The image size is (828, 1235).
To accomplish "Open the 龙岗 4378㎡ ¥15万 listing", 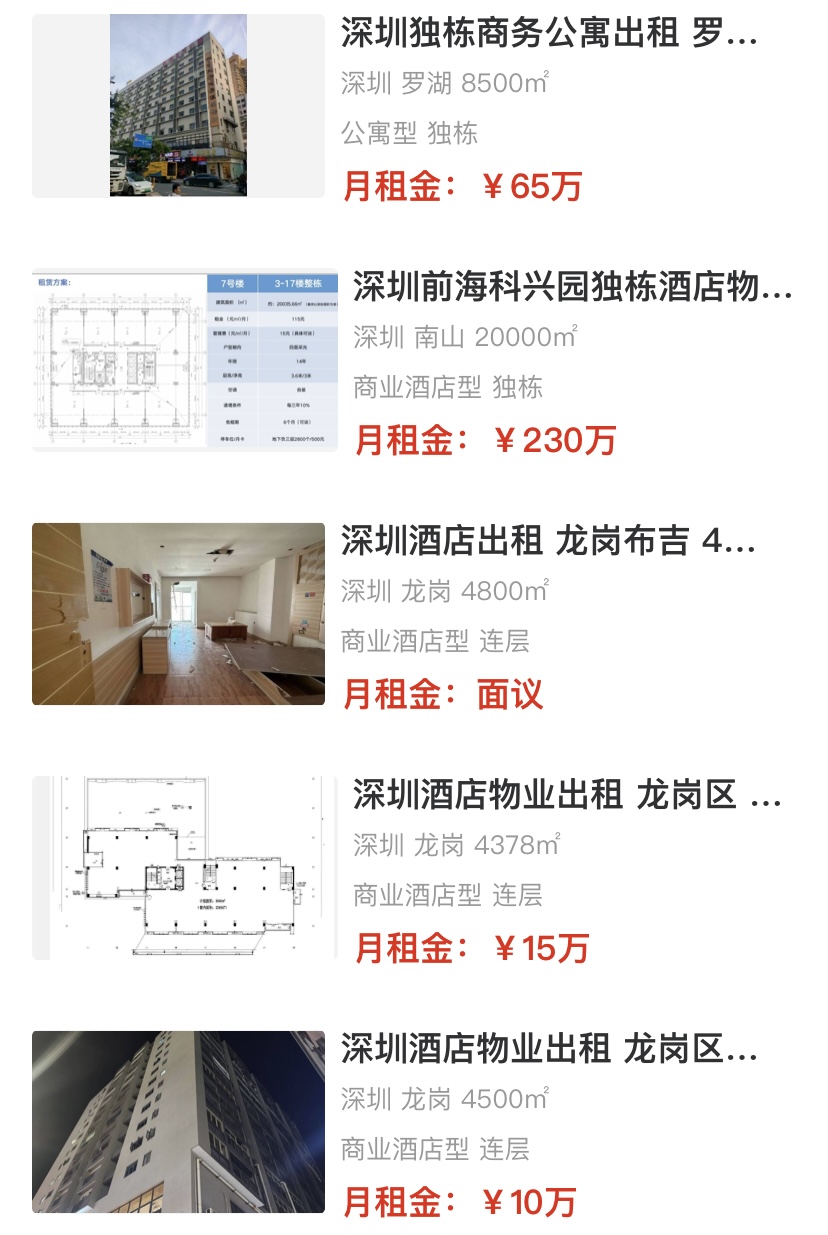I will pyautogui.click(x=567, y=797).
